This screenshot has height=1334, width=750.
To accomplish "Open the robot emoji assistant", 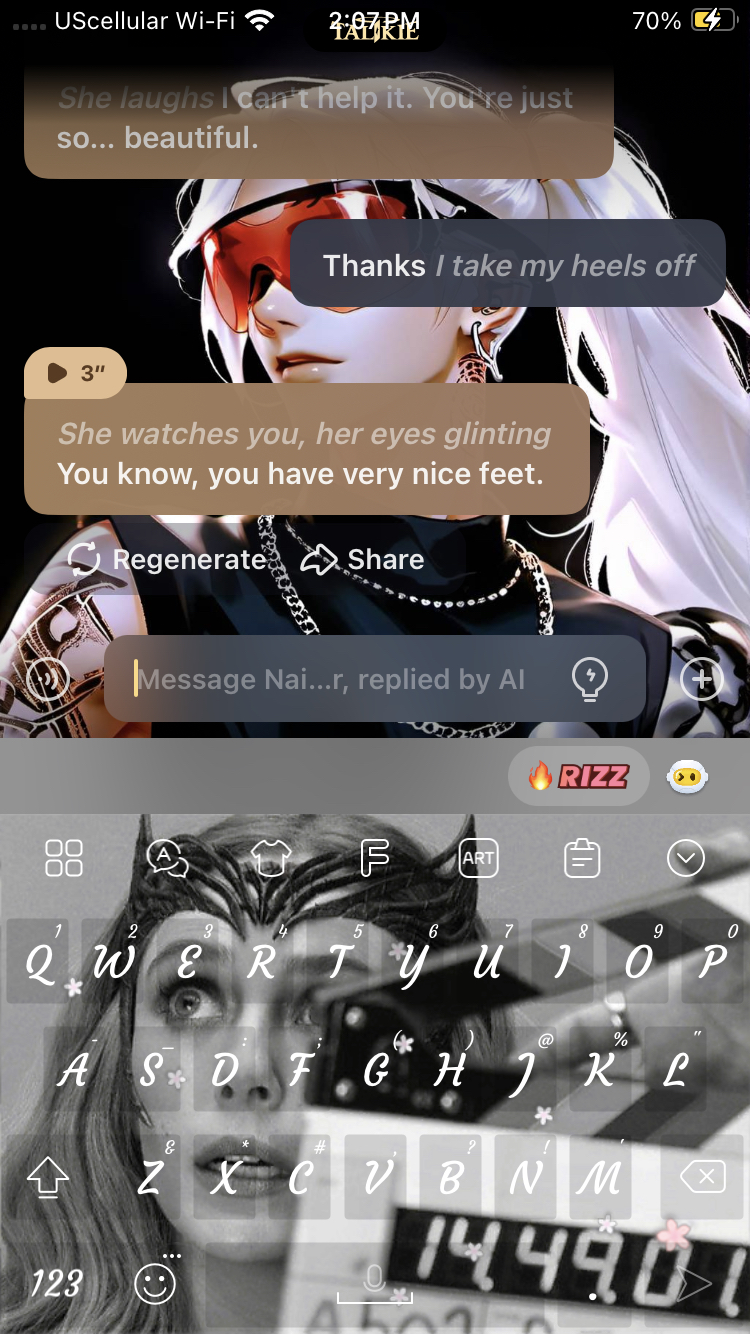I will point(687,776).
